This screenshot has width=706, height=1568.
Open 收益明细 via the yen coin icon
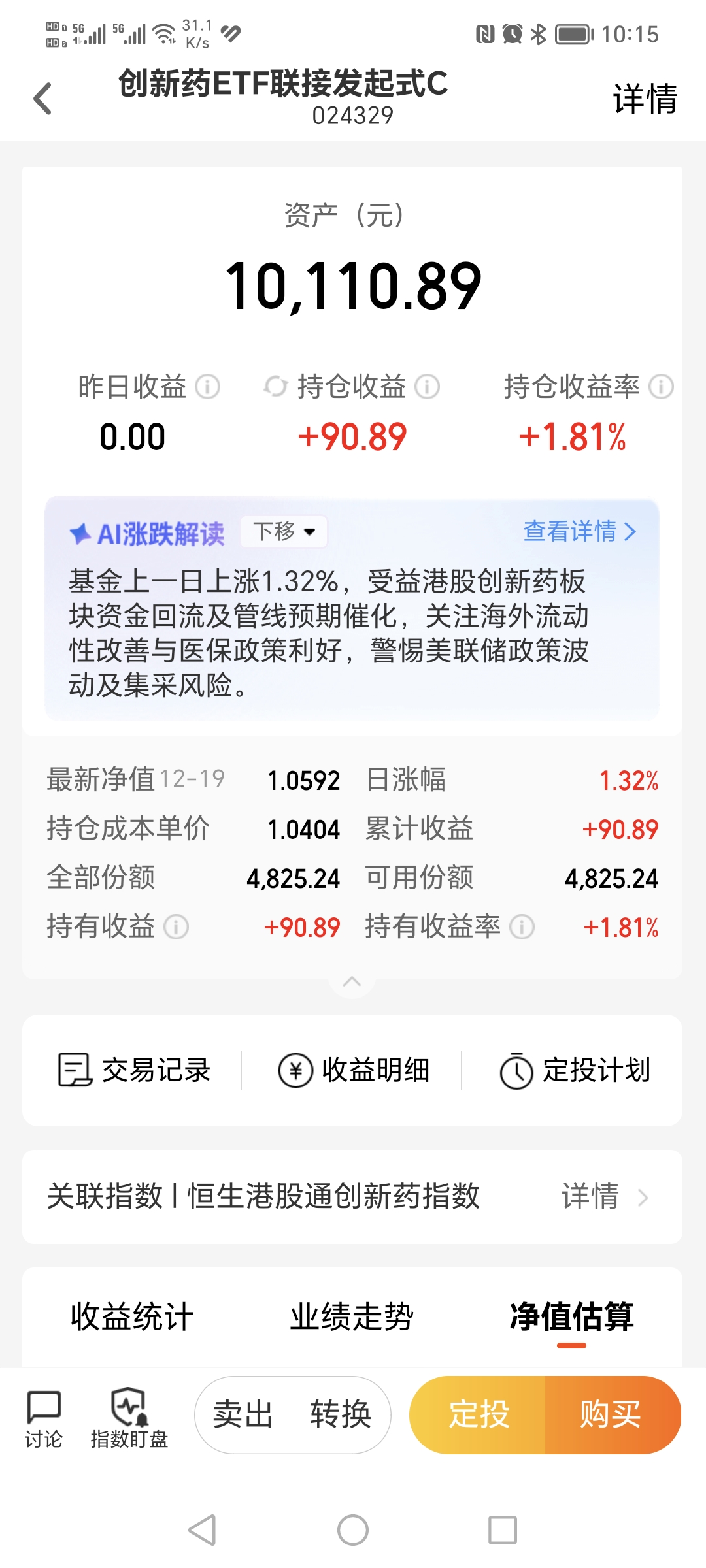[294, 1070]
